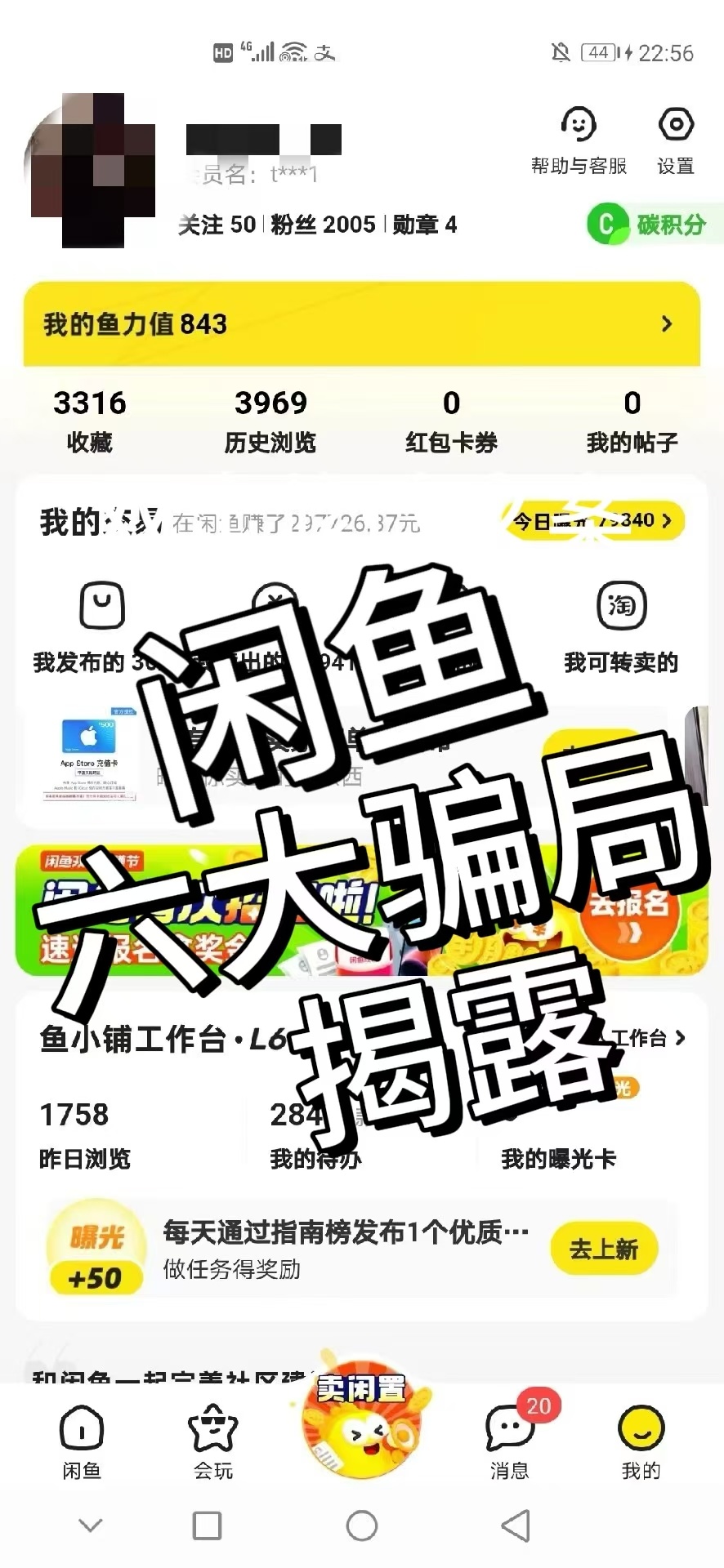Go back using the system back button
Screen dimensions: 724x1568
[x=516, y=1525]
